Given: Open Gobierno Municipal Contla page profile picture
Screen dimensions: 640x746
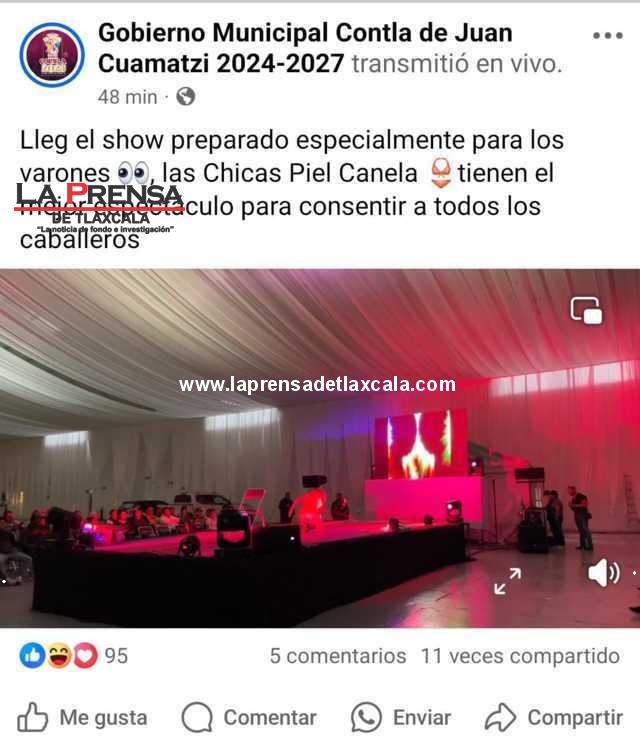Looking at the screenshot, I should click(51, 55).
